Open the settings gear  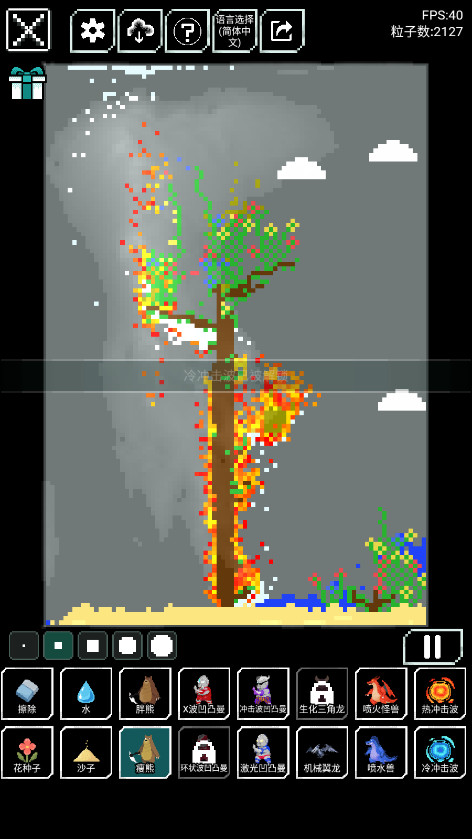pyautogui.click(x=93, y=31)
